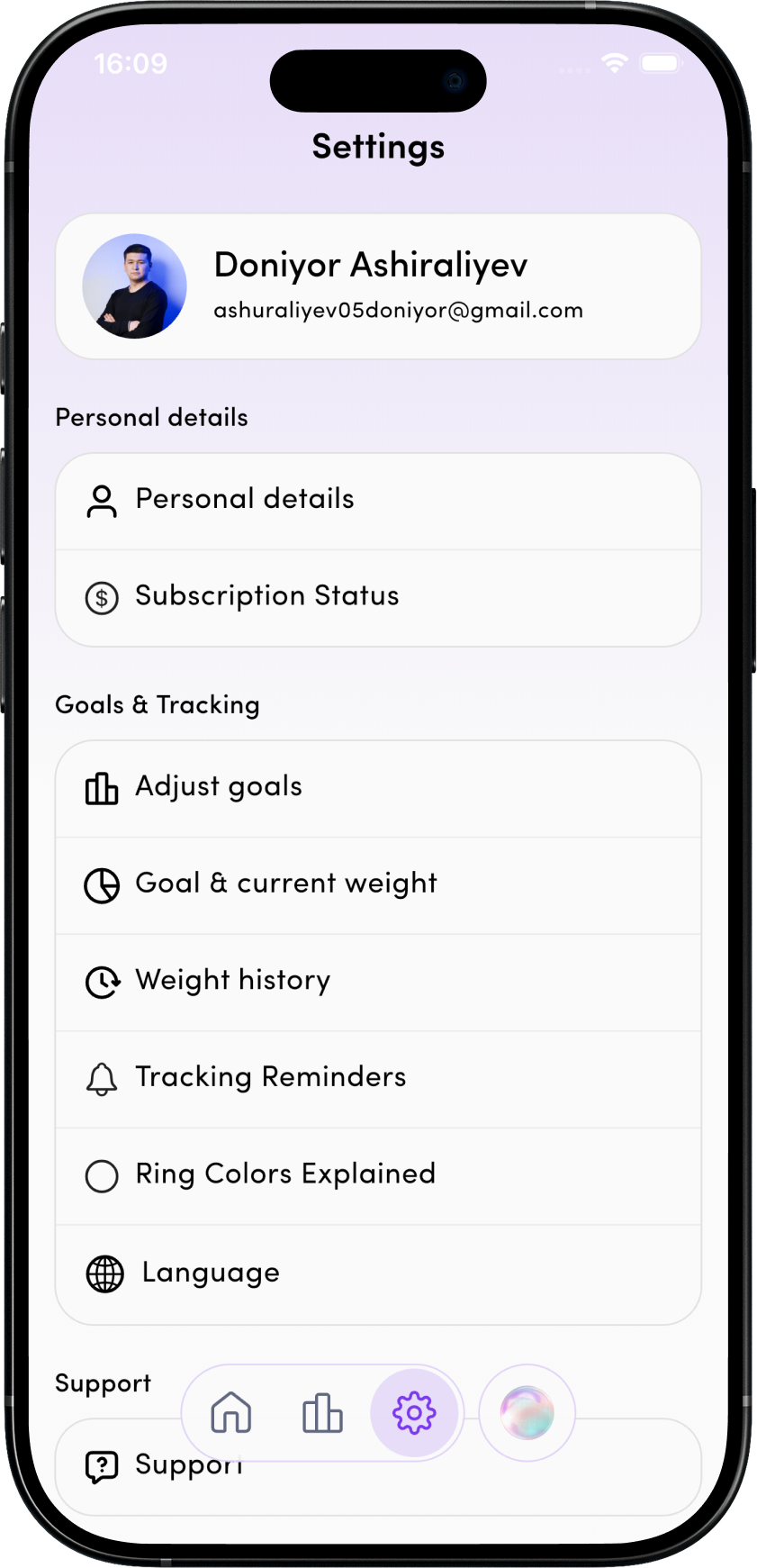Open Adjust goals
Viewport: 757px width, 1568px height.
[x=378, y=788]
